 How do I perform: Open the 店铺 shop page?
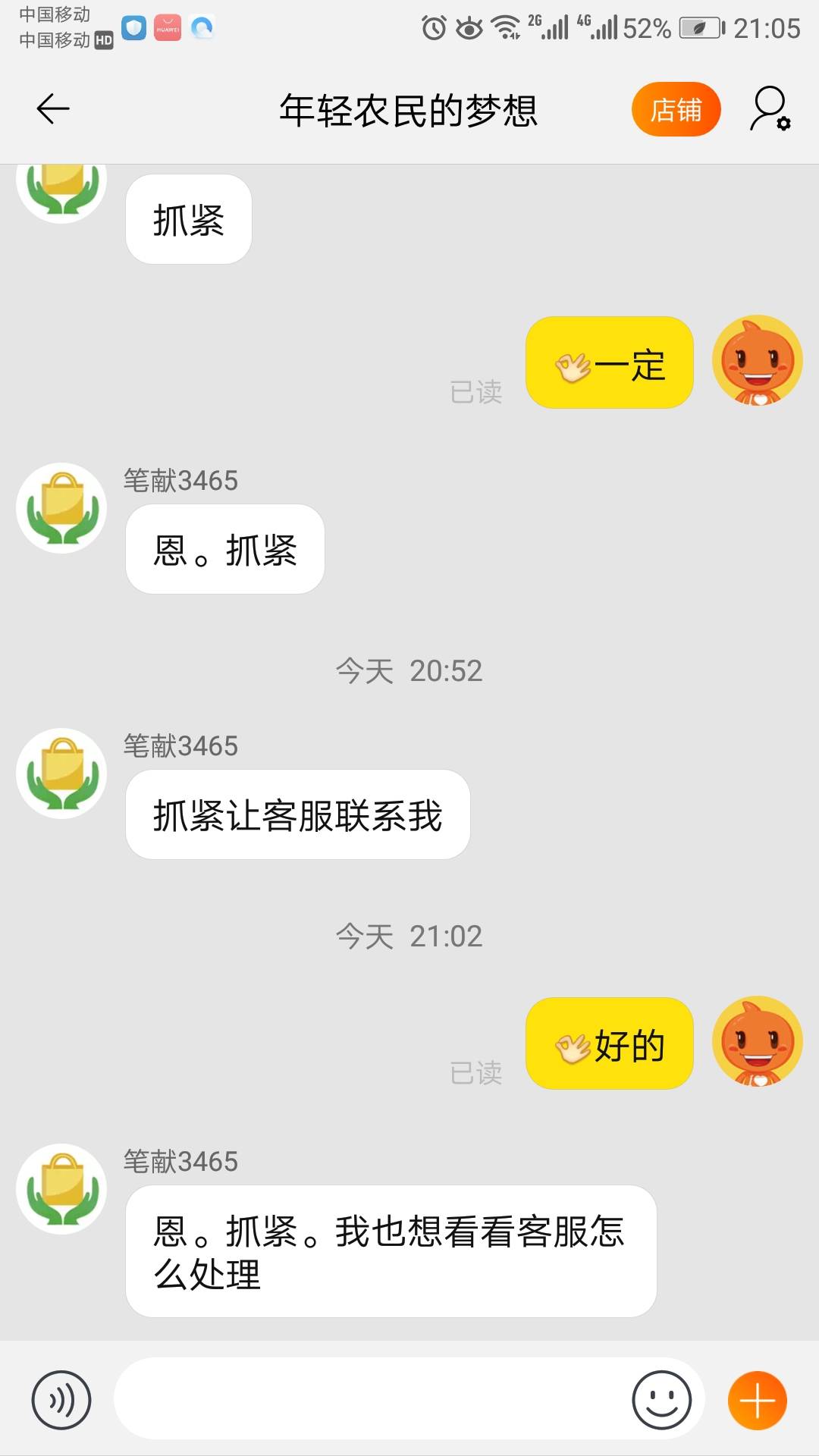click(676, 110)
